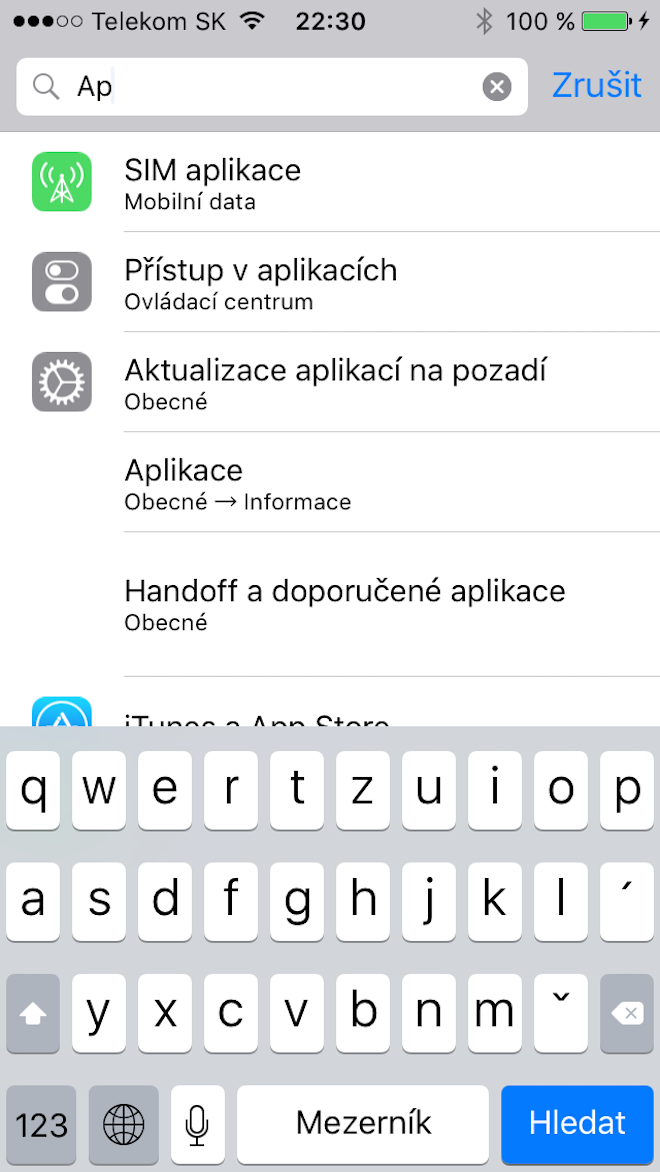Start dictation with the microphone key
Viewport: 660px width, 1172px height.
197,1123
